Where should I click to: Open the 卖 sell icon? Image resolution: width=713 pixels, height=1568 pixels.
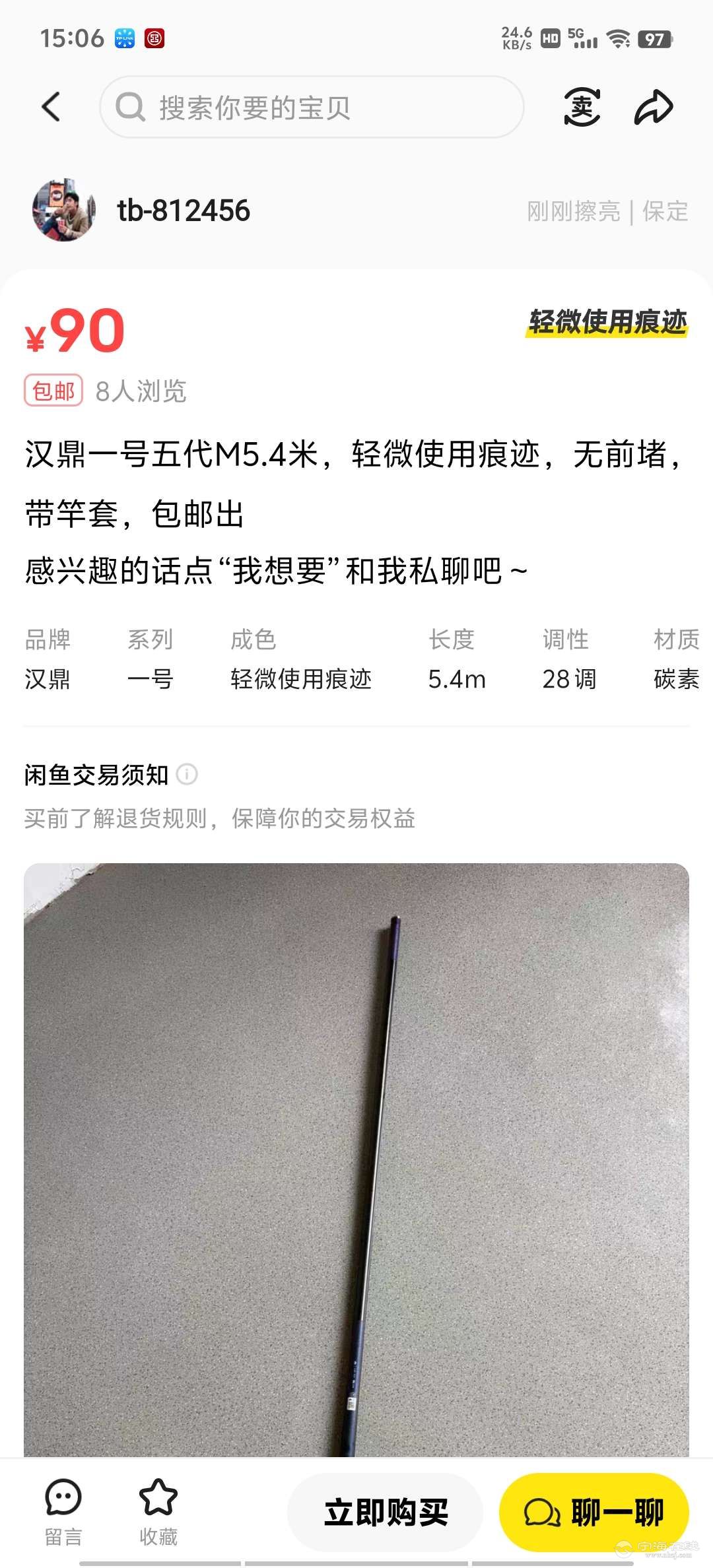pyautogui.click(x=582, y=107)
